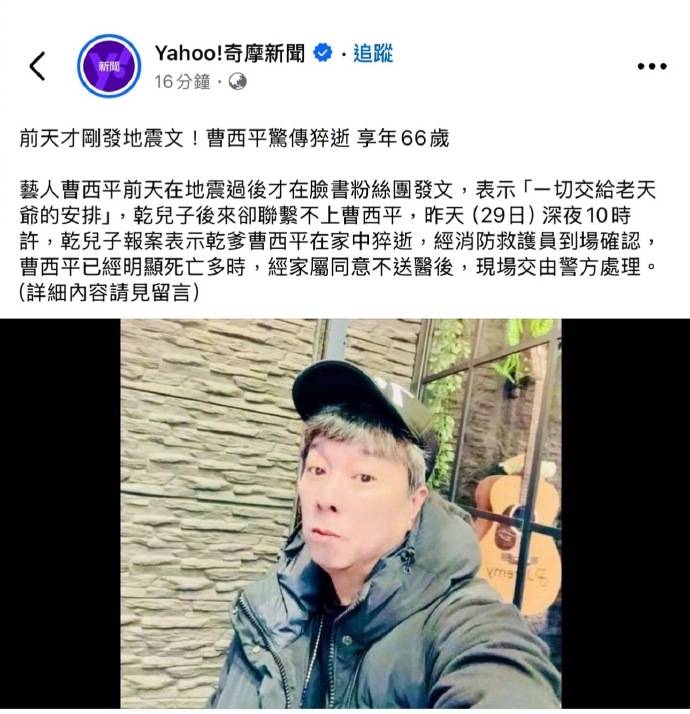Open the Yahoo!奇摩新聞 page name
This screenshot has height=714, width=690.
point(229,54)
